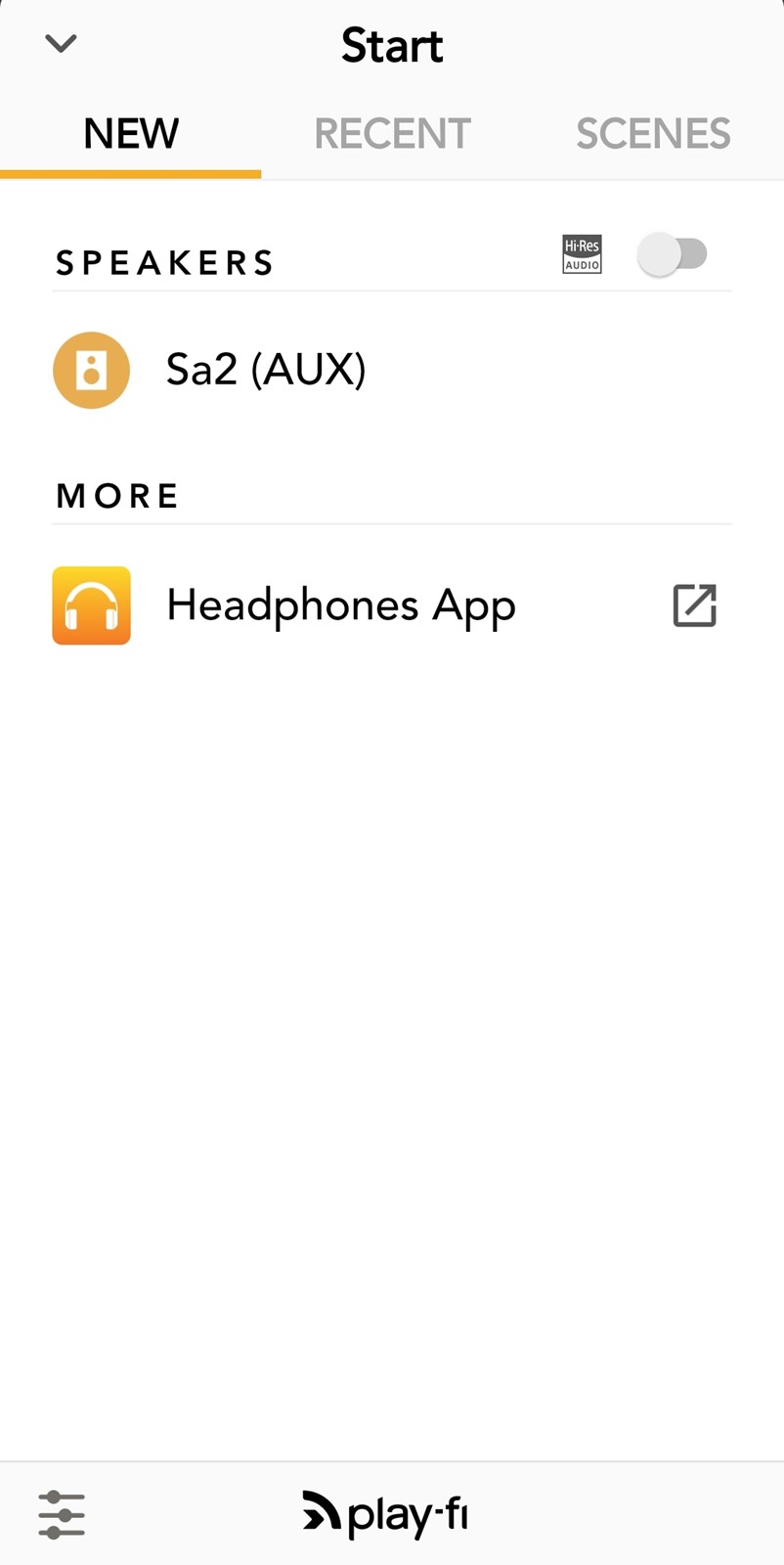Open the settings sliders icon

(x=62, y=1515)
